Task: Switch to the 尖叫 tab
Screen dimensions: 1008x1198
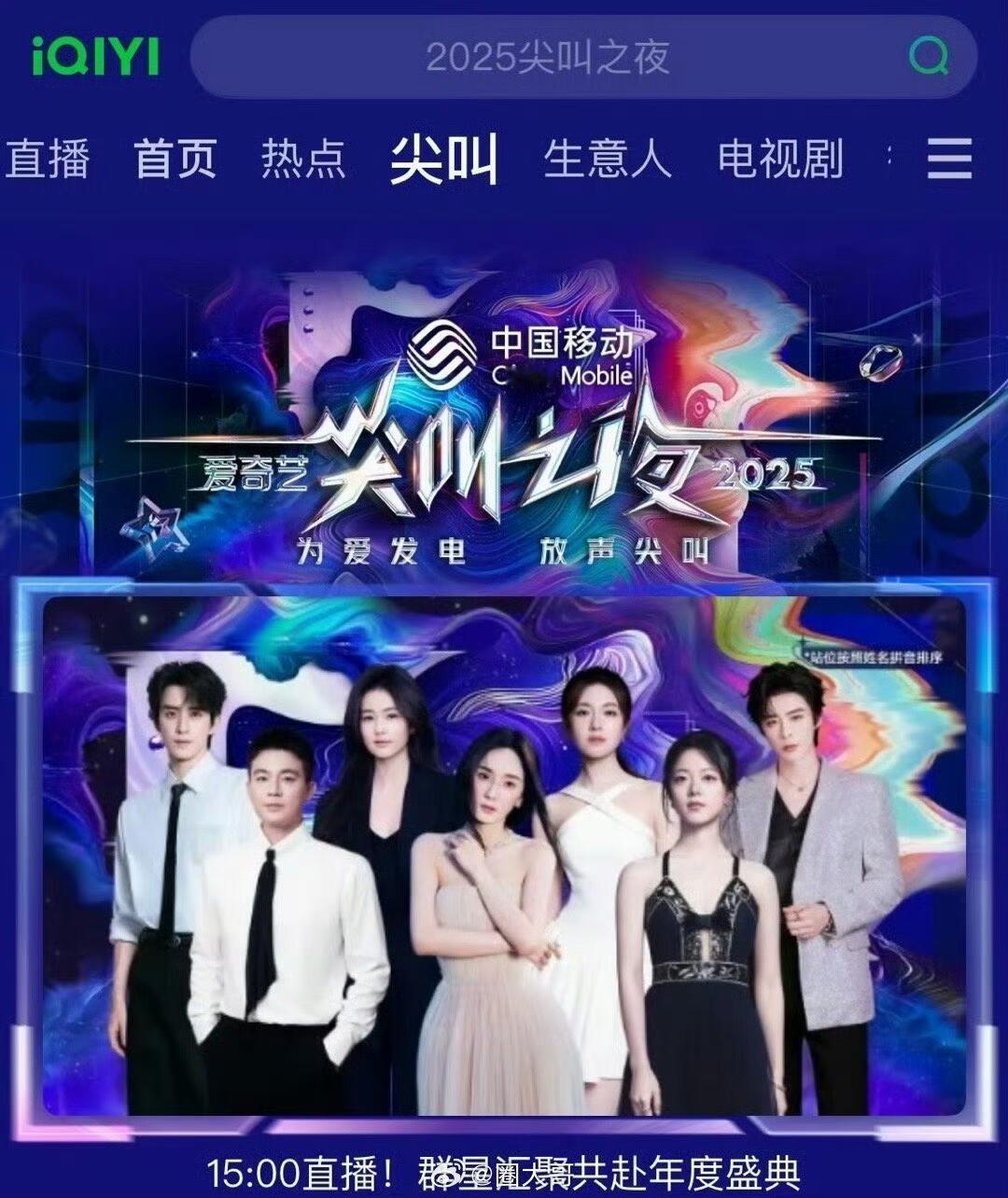Action: click(445, 160)
